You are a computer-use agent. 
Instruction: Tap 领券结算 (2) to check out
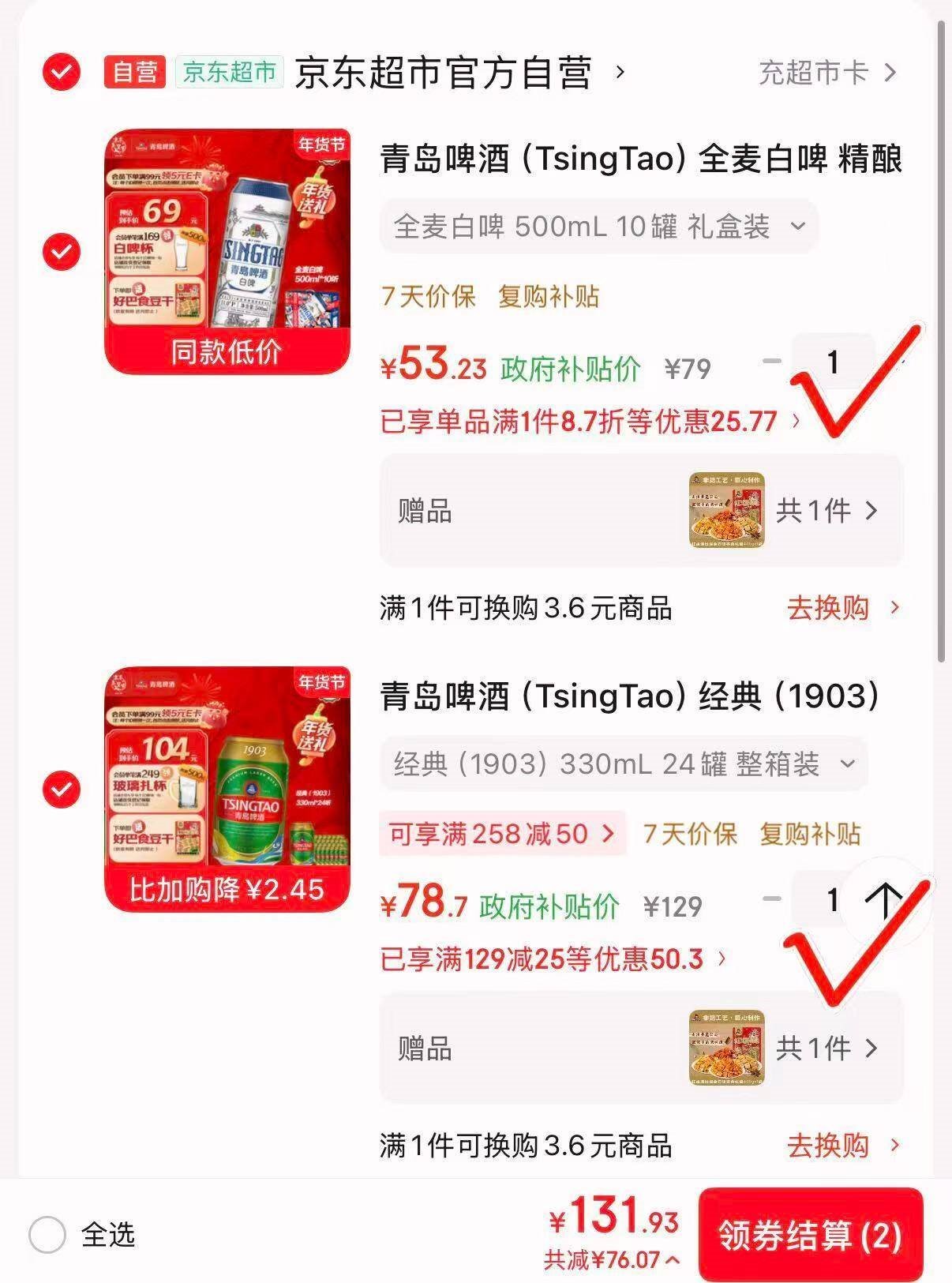point(810,1234)
